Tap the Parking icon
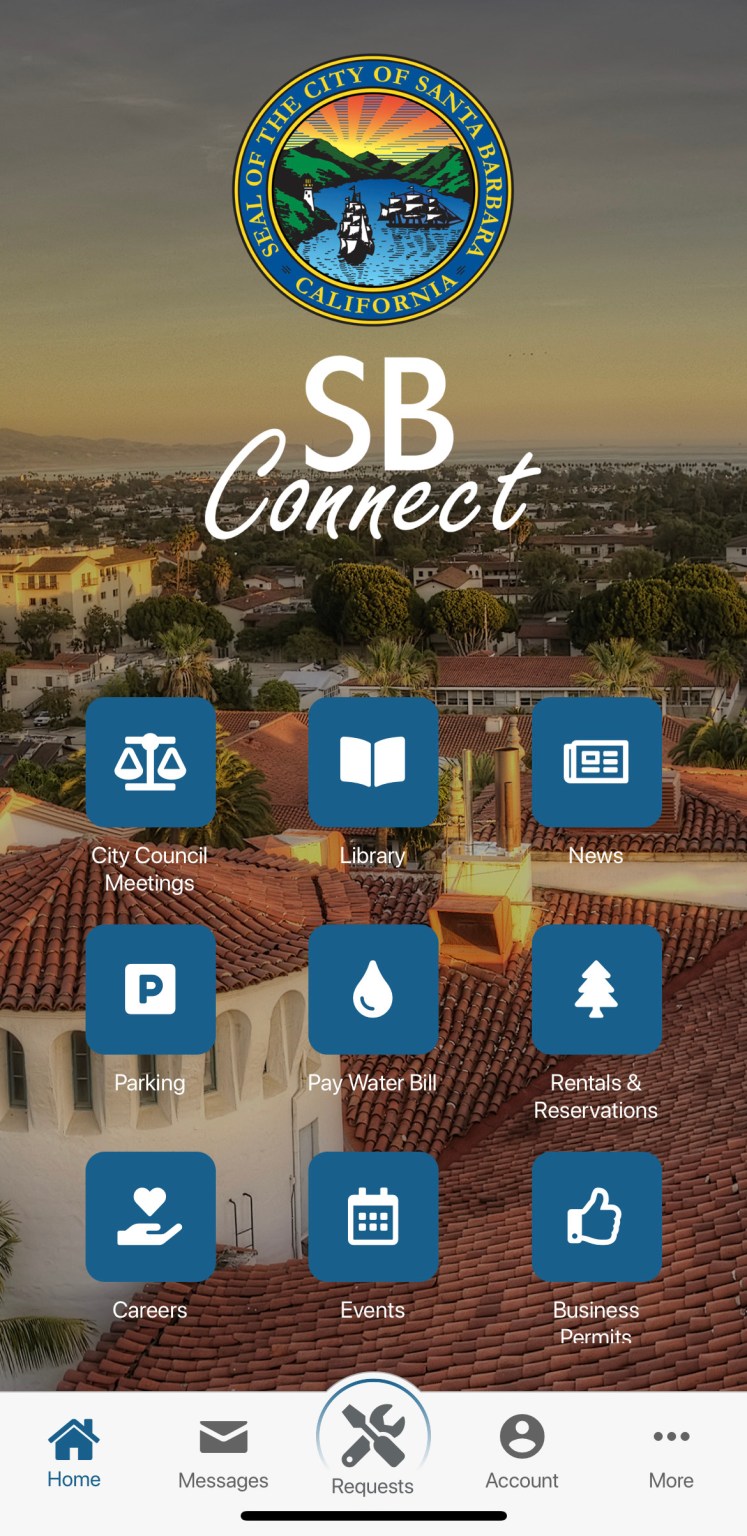The height and width of the screenshot is (1536, 747). click(x=150, y=989)
